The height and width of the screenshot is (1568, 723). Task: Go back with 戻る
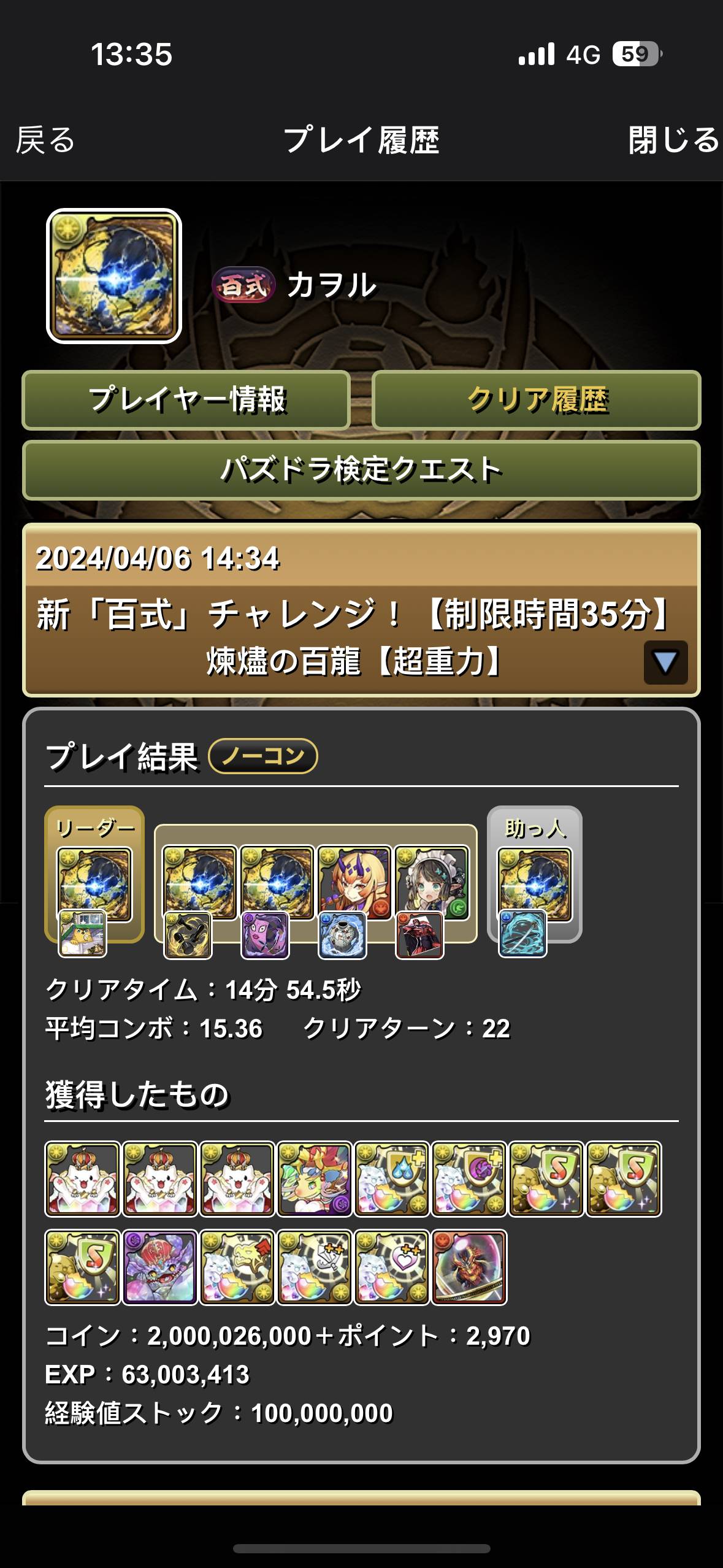pos(45,140)
